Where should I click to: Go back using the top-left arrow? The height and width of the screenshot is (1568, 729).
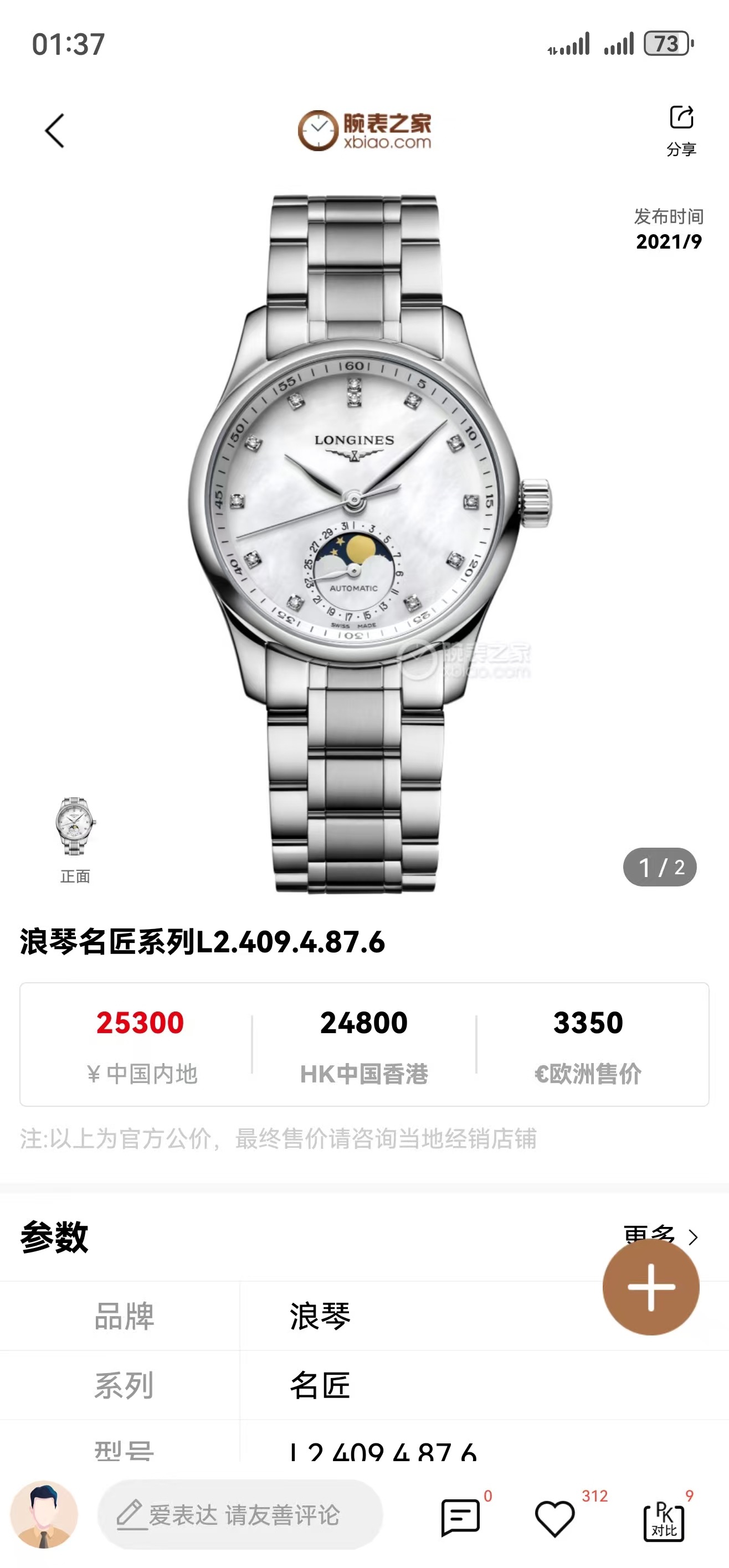tap(55, 130)
